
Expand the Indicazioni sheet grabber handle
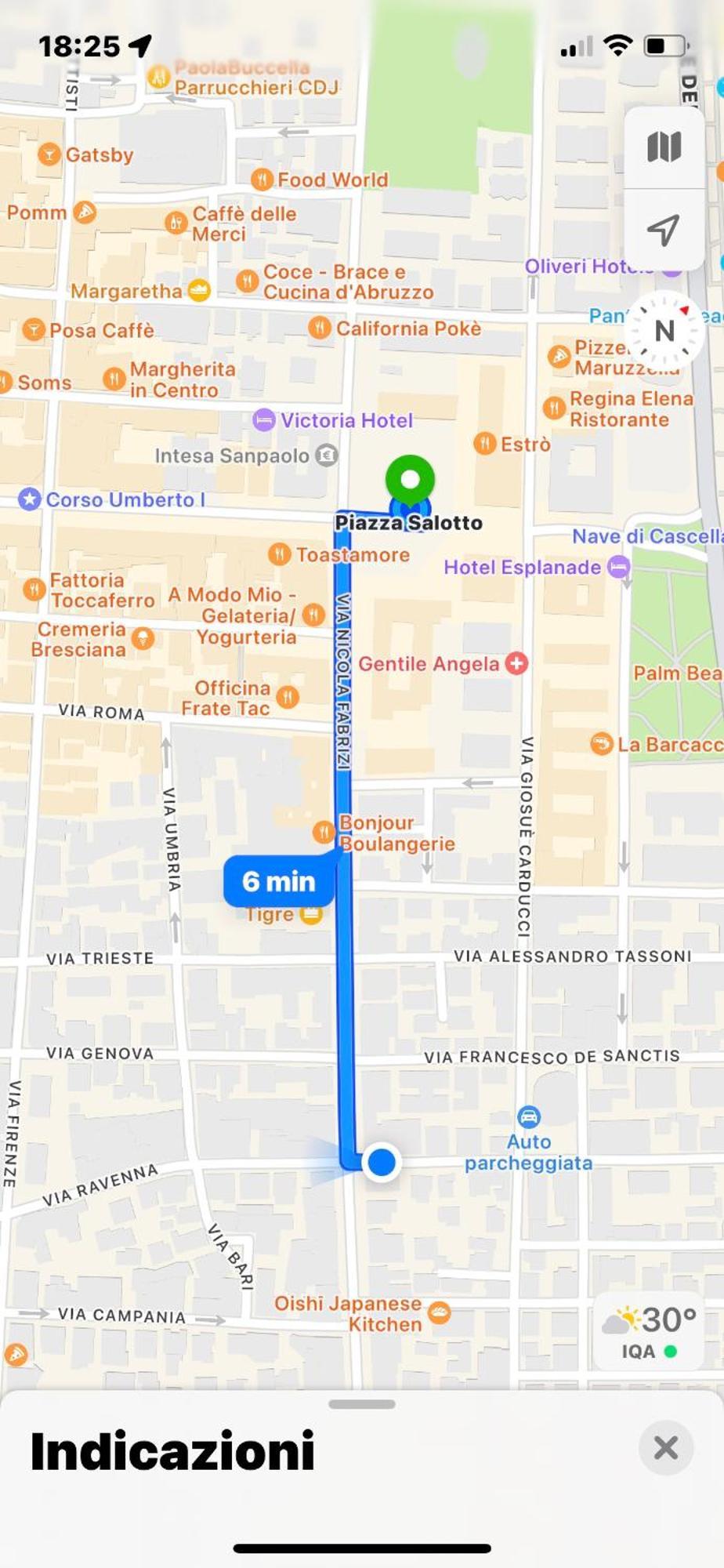[x=362, y=1403]
